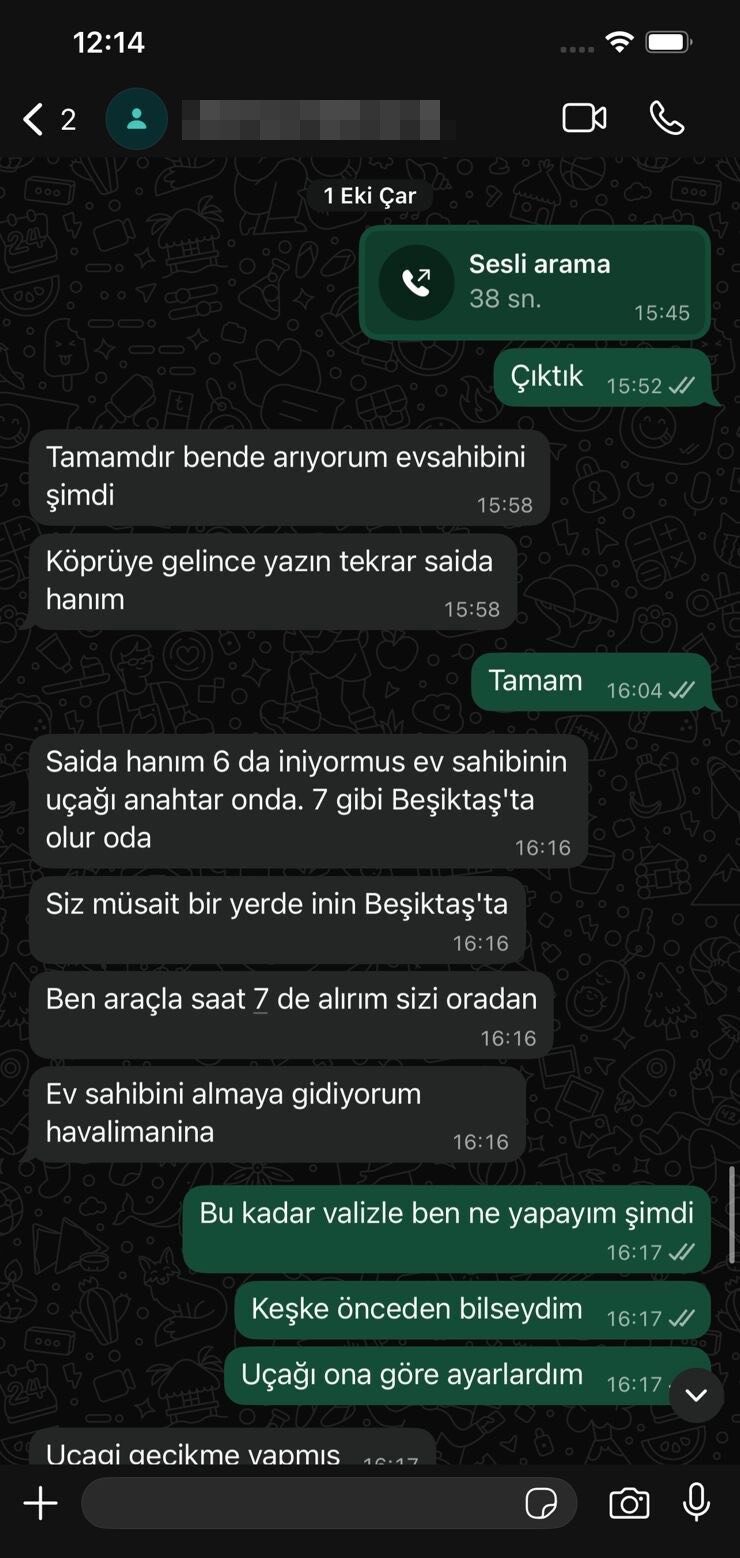
Task: Open the camera to take a photo
Action: [x=629, y=1503]
